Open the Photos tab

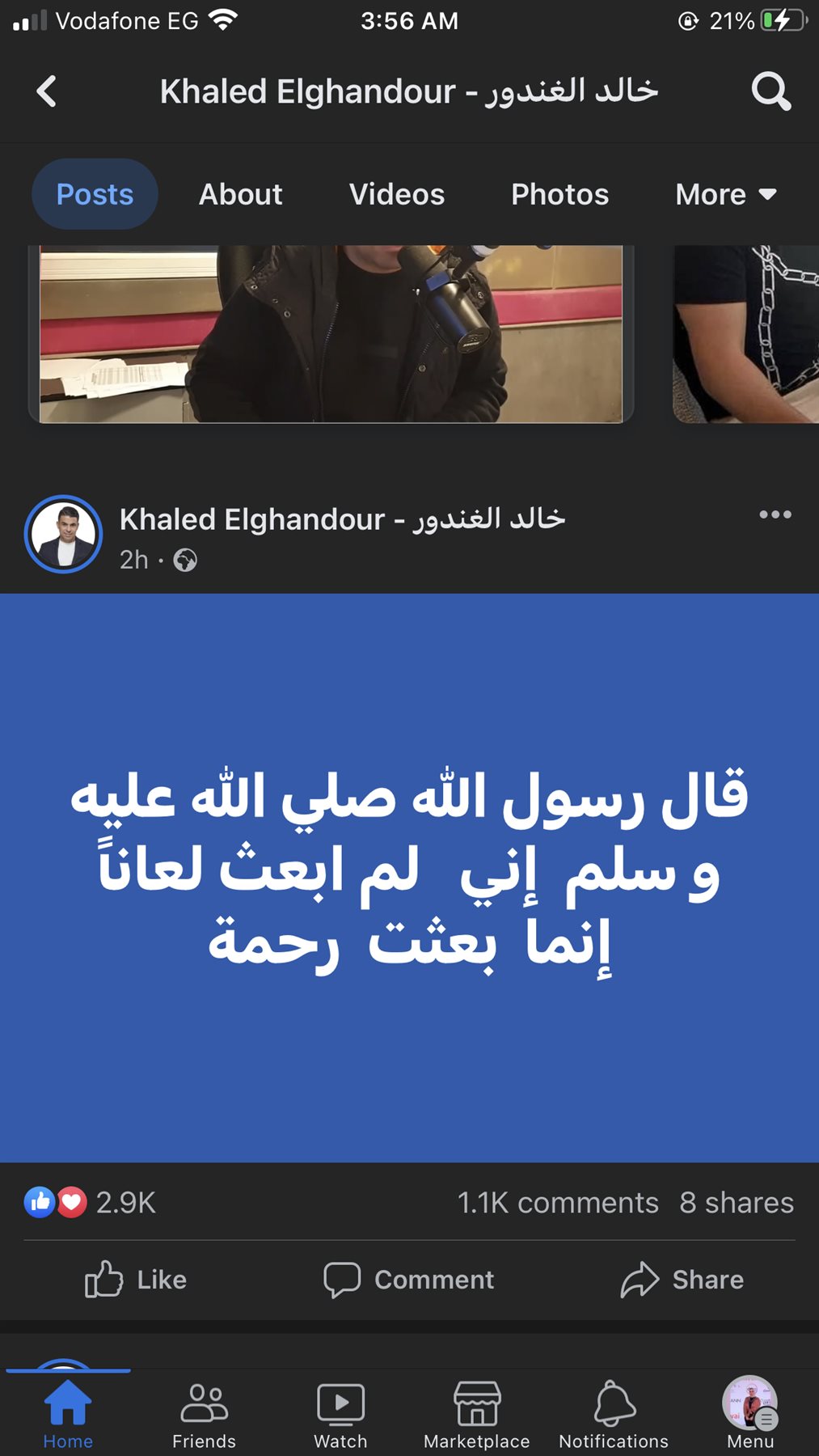pyautogui.click(x=559, y=194)
